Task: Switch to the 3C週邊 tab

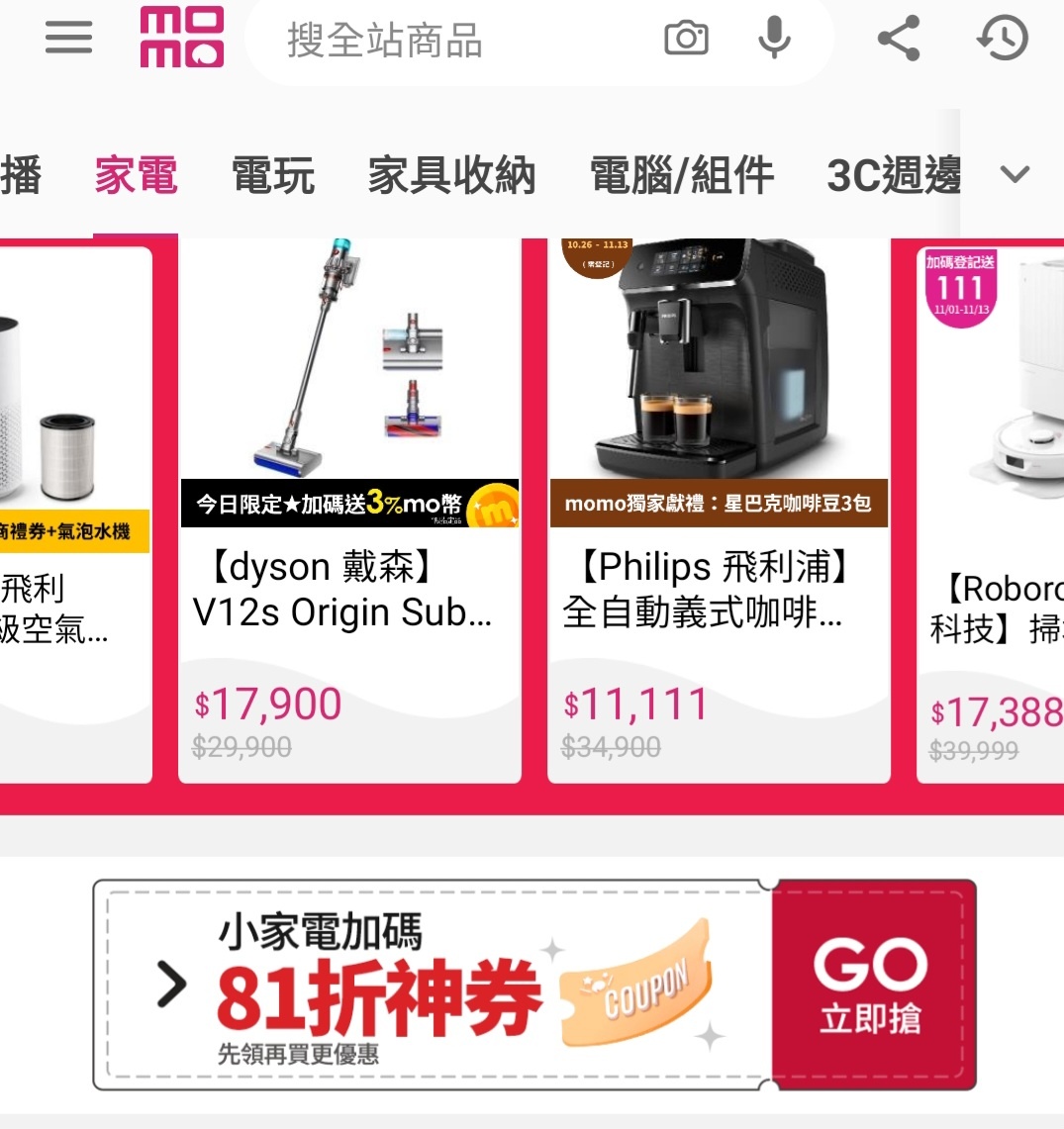Action: (x=893, y=176)
